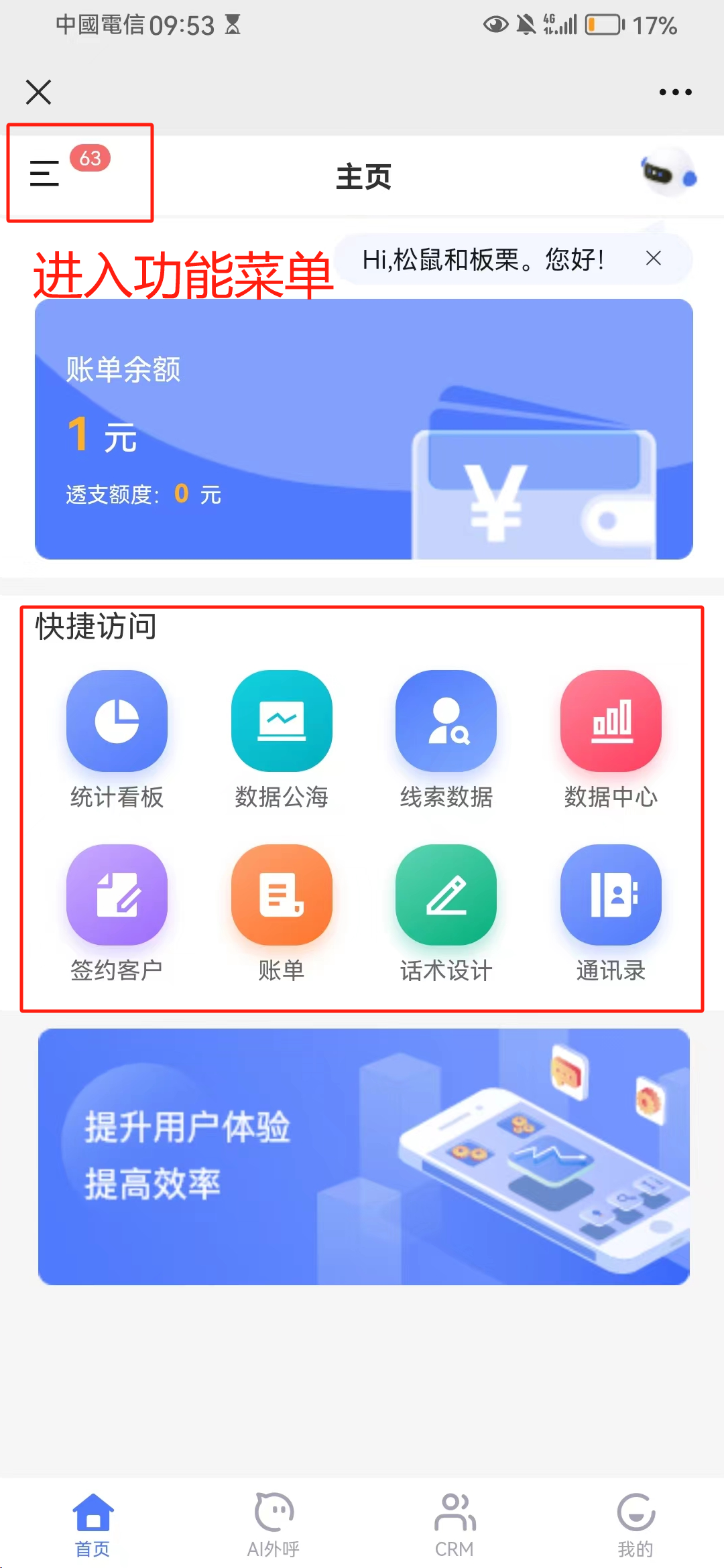Tap the 提升用户体验 banner
Screen dimensions: 724x1568
point(363,1157)
